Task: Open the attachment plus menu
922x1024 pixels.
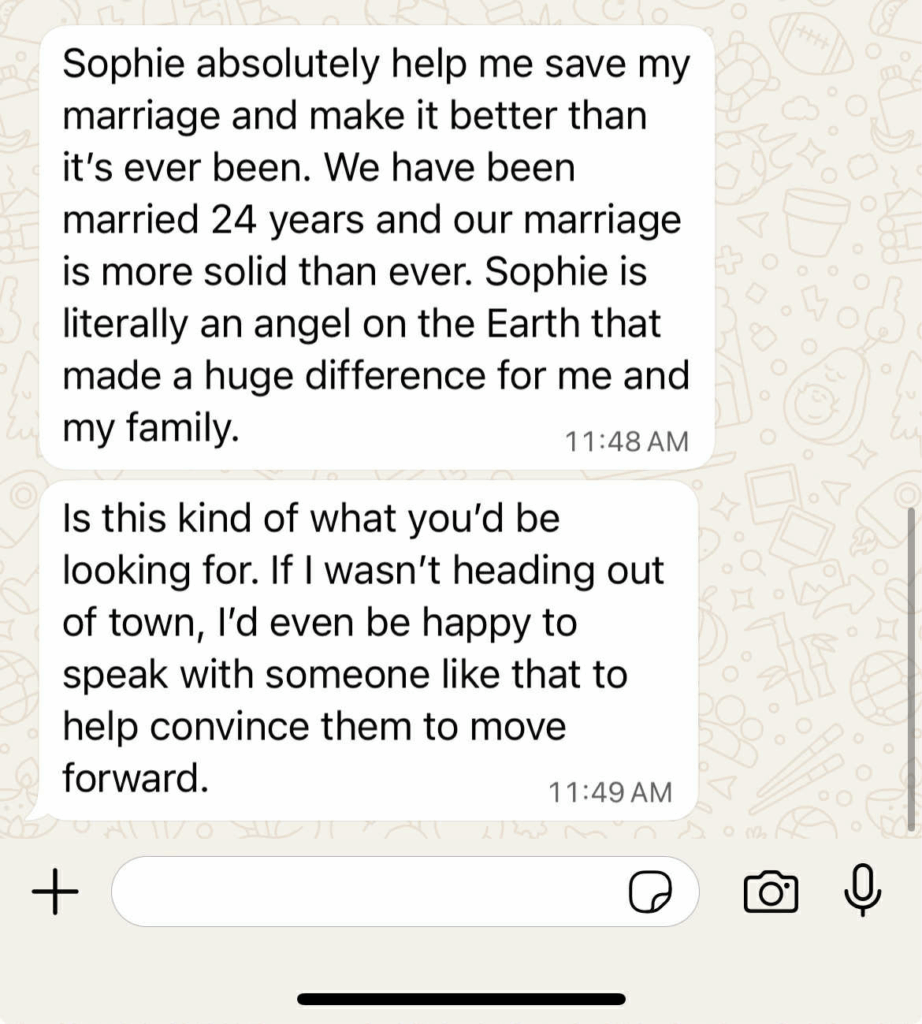Action: pyautogui.click(x=55, y=891)
